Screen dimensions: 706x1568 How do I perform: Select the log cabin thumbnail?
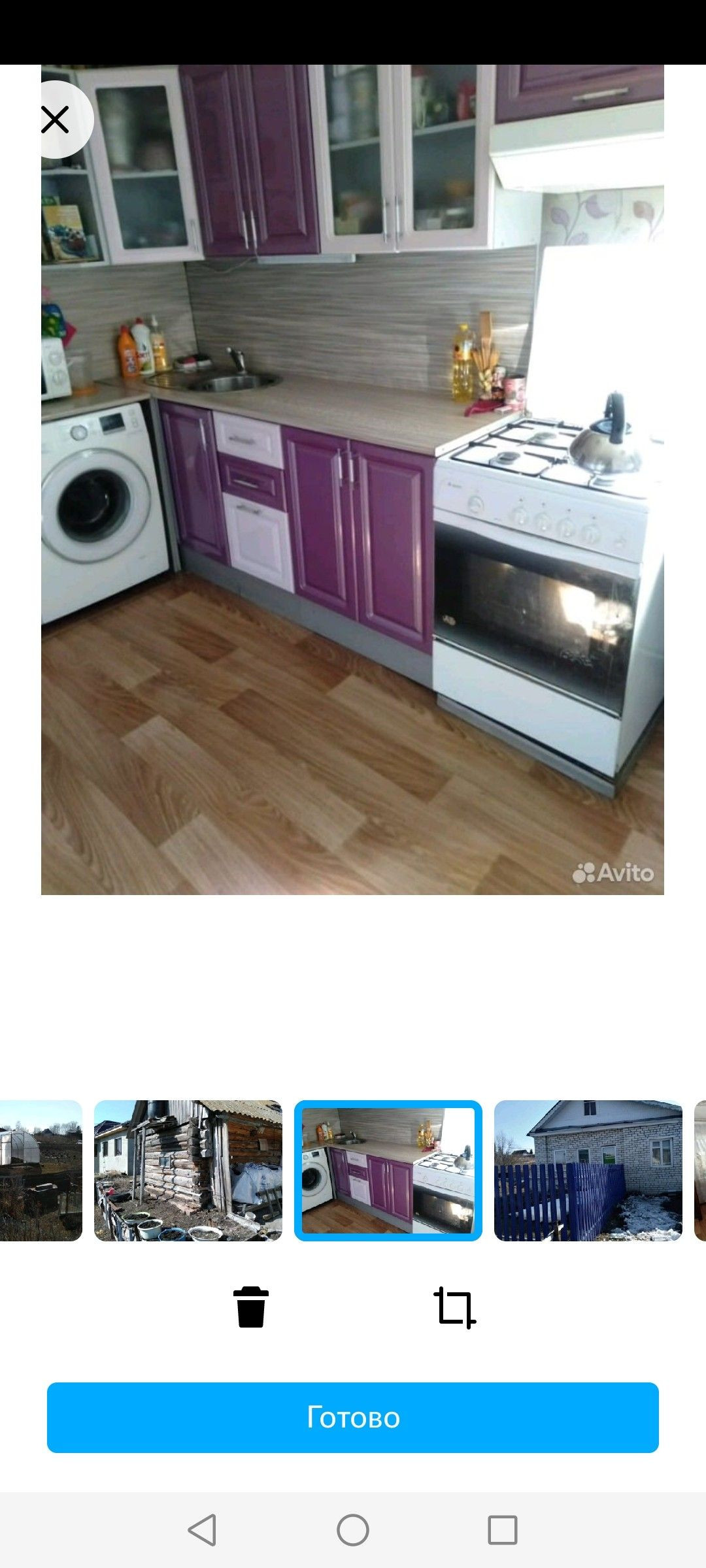pos(188,1171)
